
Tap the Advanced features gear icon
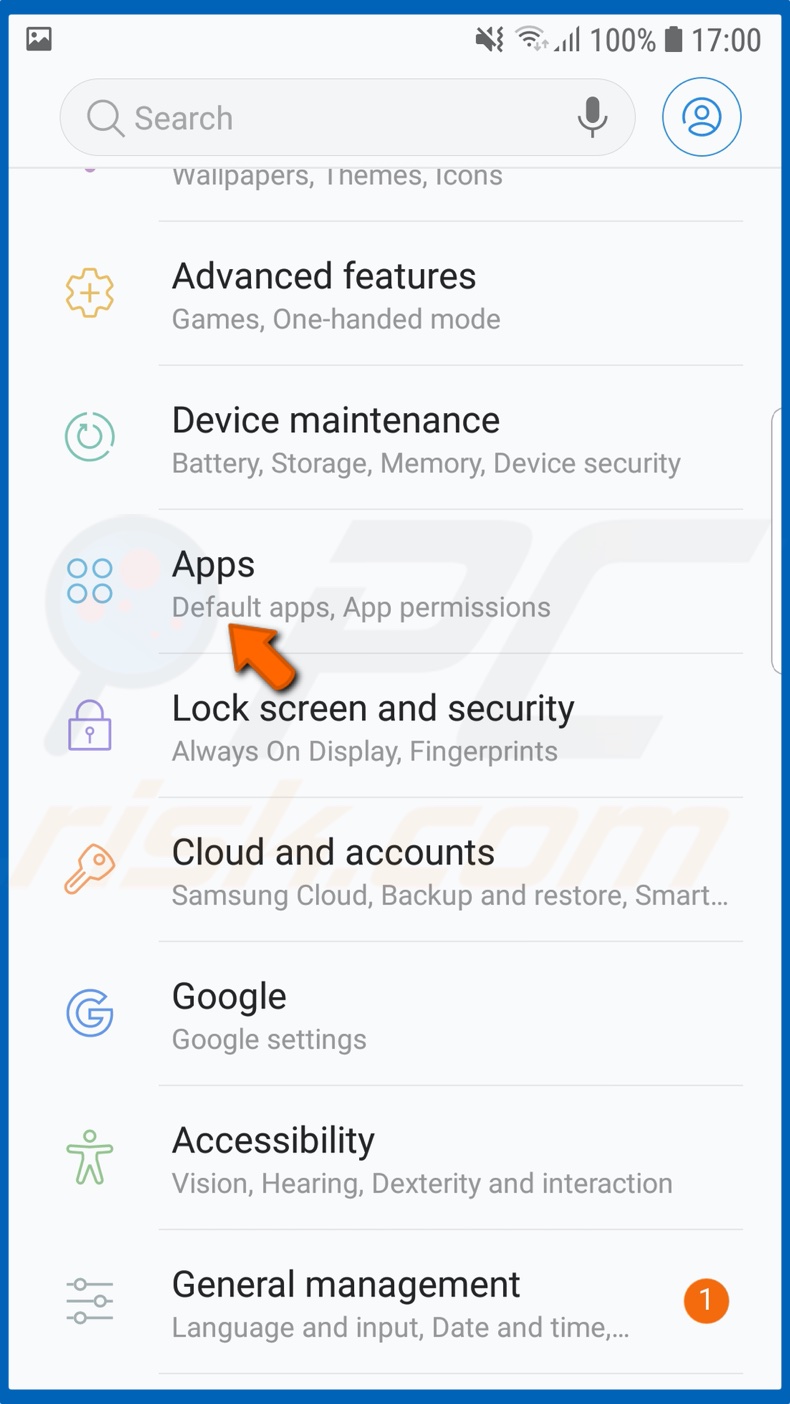(89, 292)
